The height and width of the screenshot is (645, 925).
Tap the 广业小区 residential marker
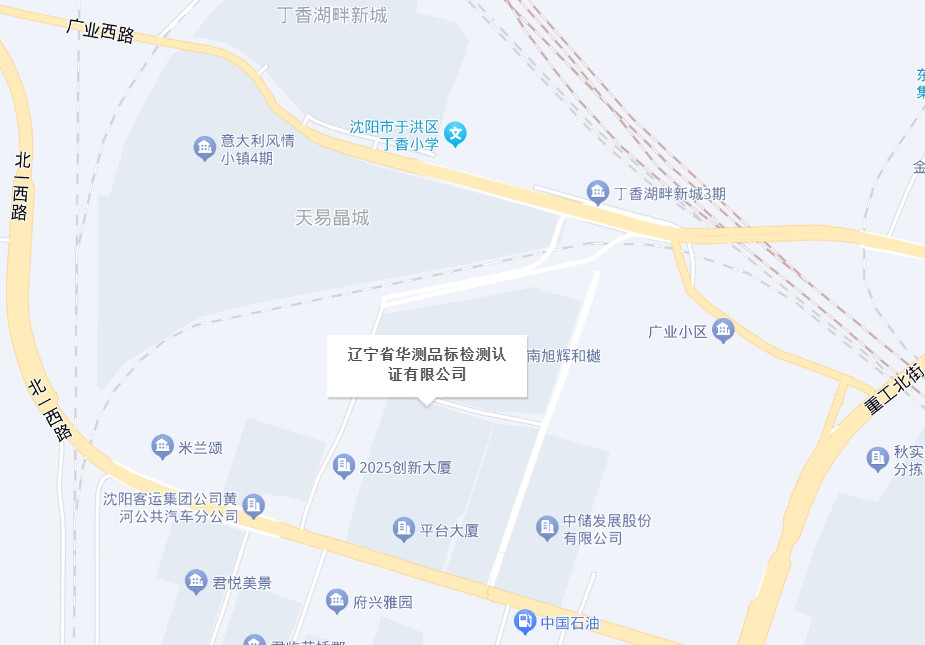(x=723, y=330)
